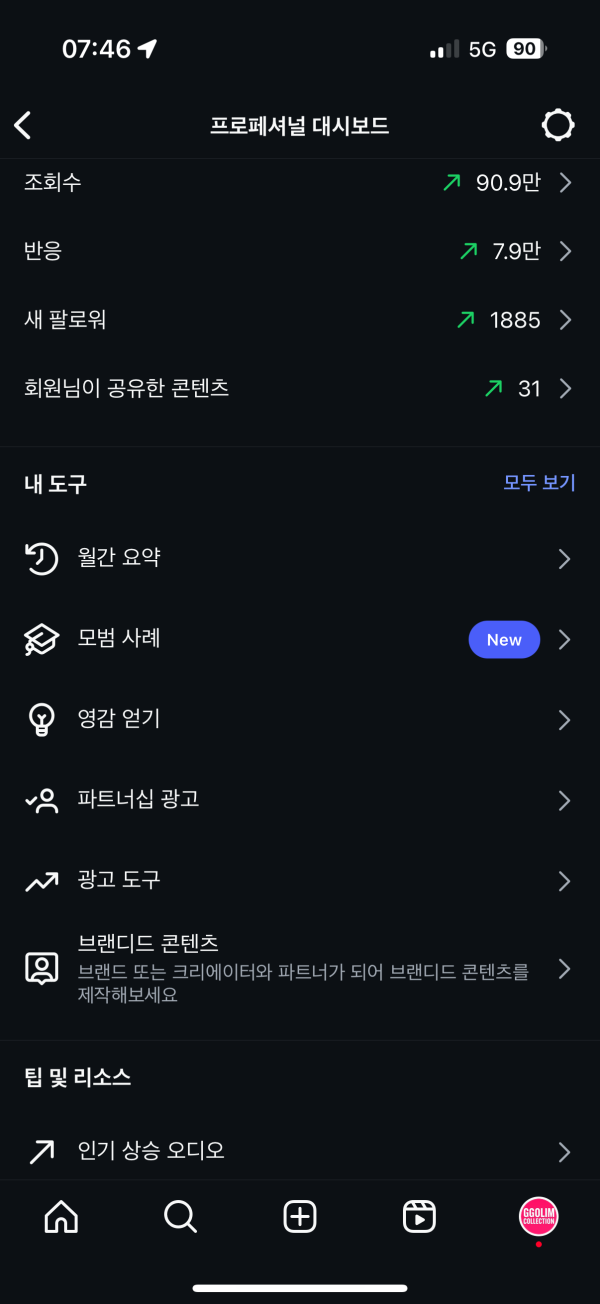Tap the 모두 보기 link
Image resolution: width=600 pixels, height=1304 pixels.
tap(539, 483)
